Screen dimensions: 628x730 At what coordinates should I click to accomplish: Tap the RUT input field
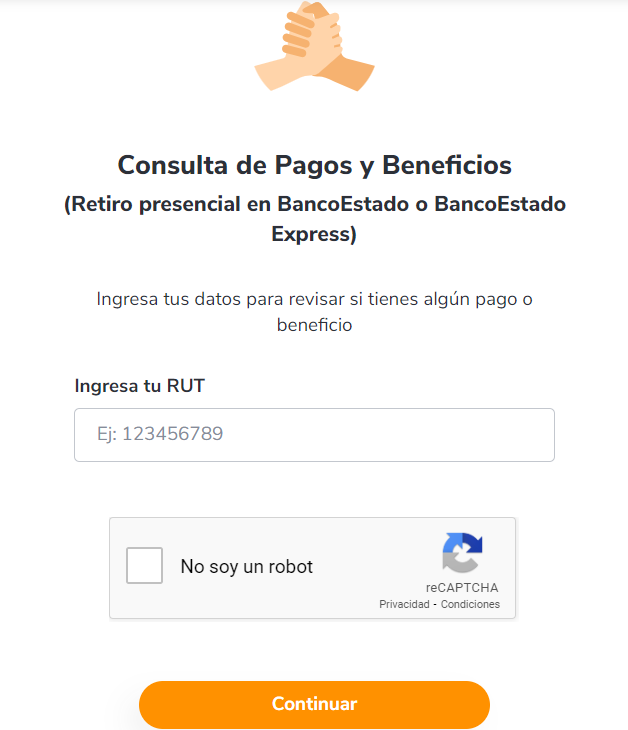[x=314, y=435]
